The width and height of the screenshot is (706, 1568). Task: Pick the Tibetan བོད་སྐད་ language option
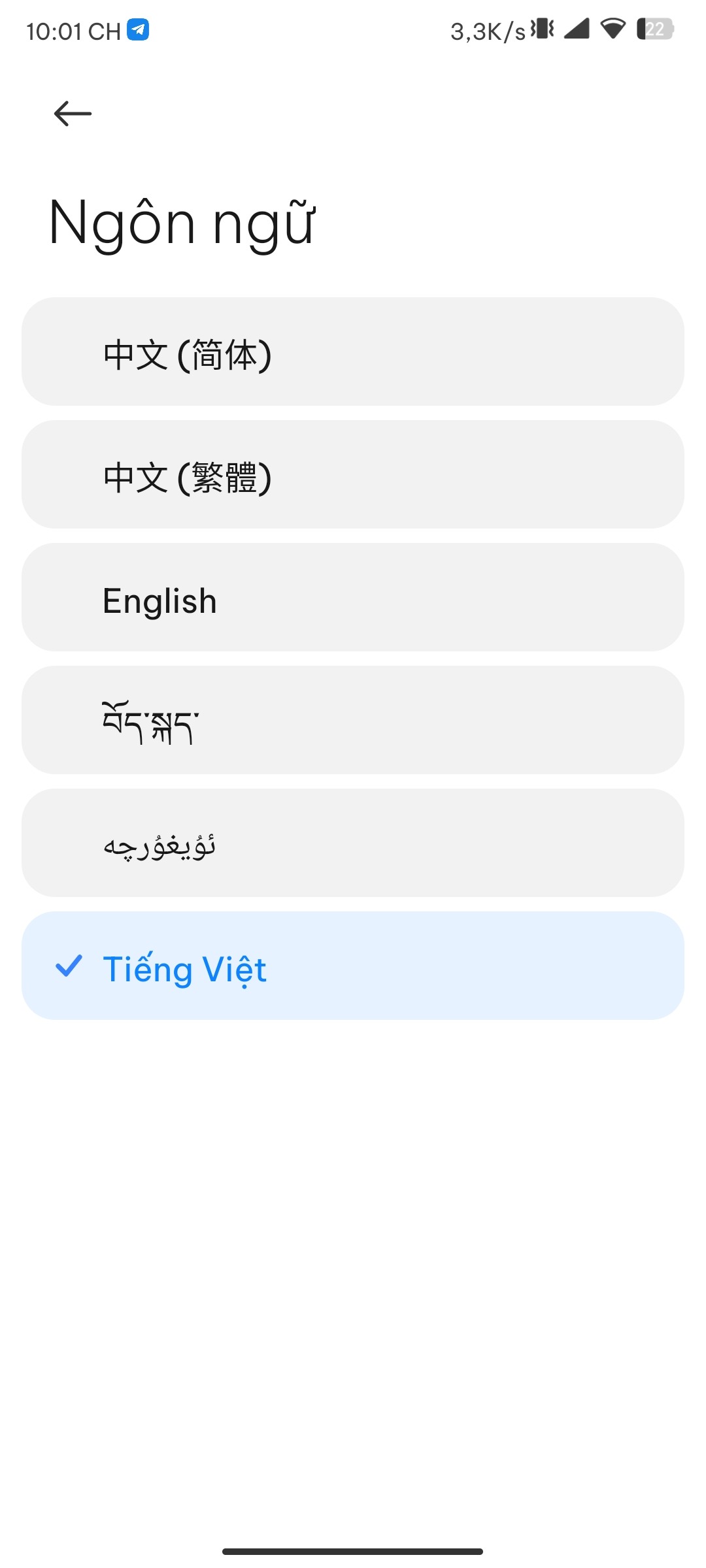353,721
